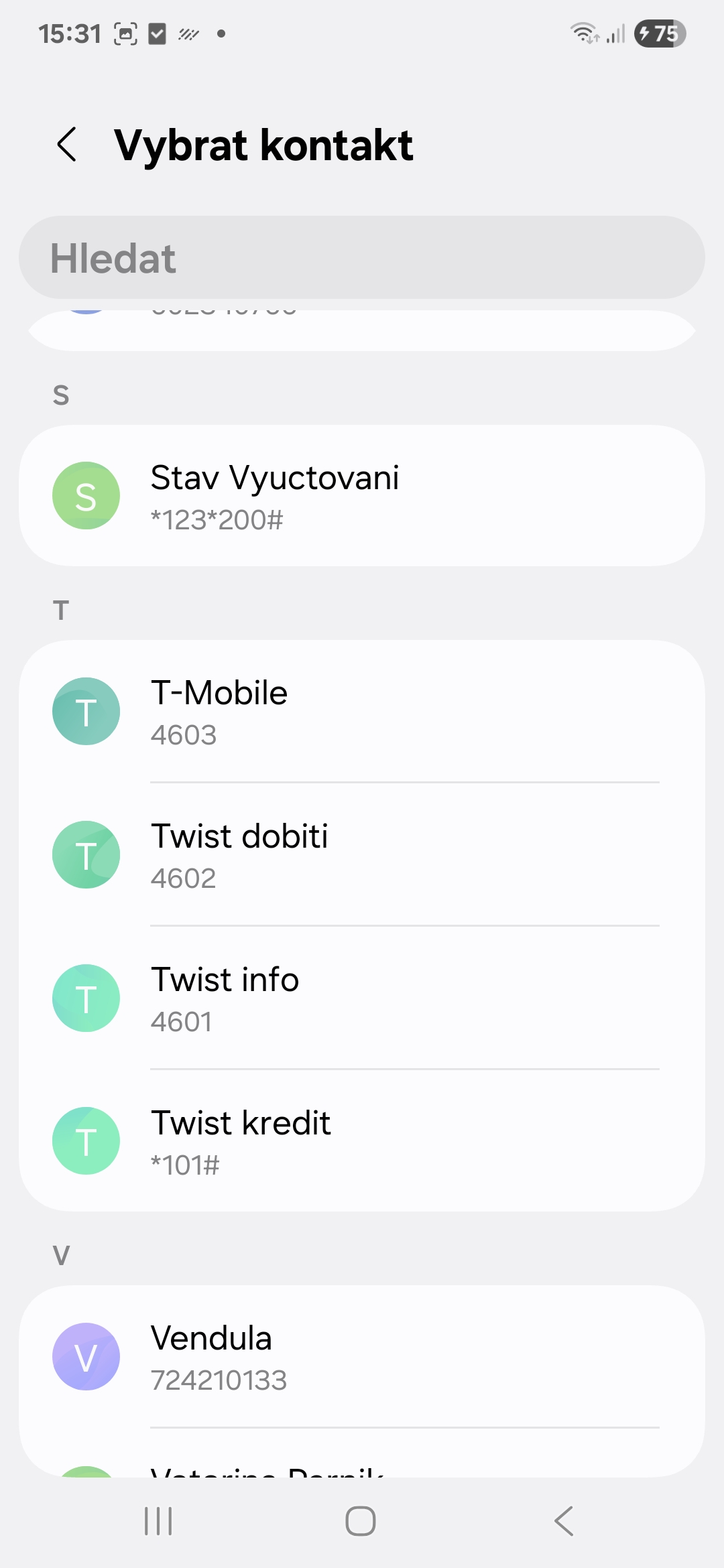
Task: Select the Twist info contact with number 4601
Action: [362, 998]
